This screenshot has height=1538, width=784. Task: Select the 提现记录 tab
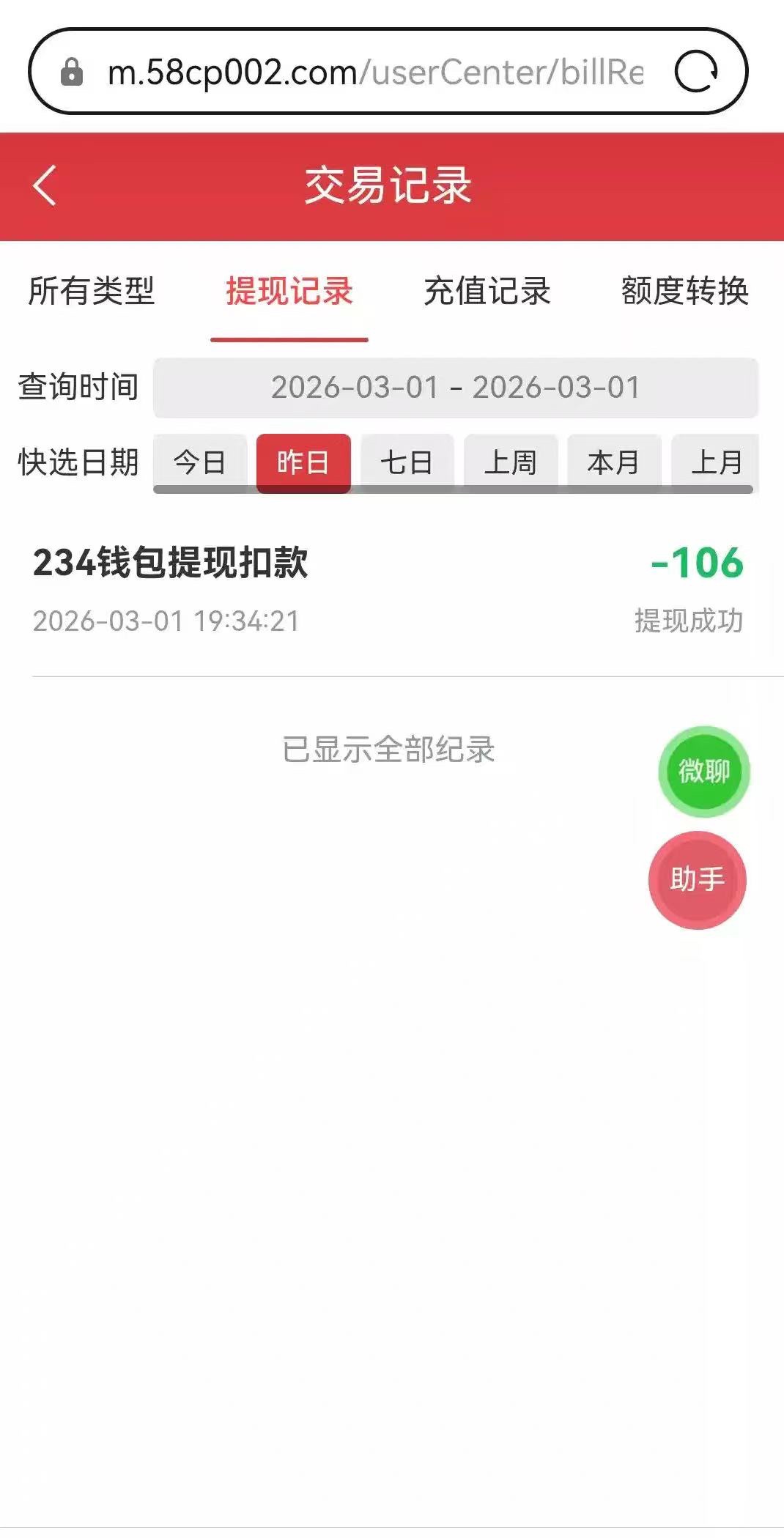pos(289,291)
